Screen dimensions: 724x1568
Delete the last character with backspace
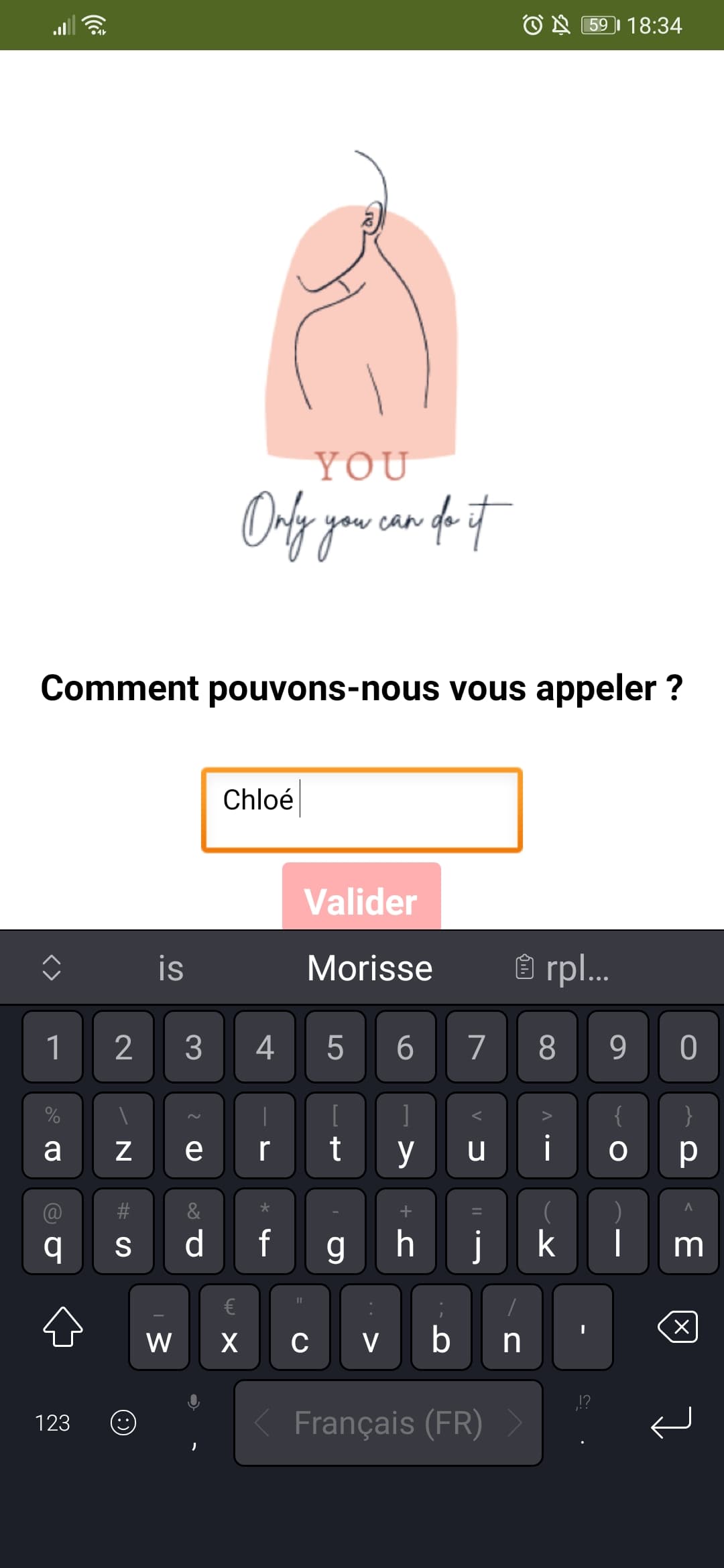[x=678, y=1327]
